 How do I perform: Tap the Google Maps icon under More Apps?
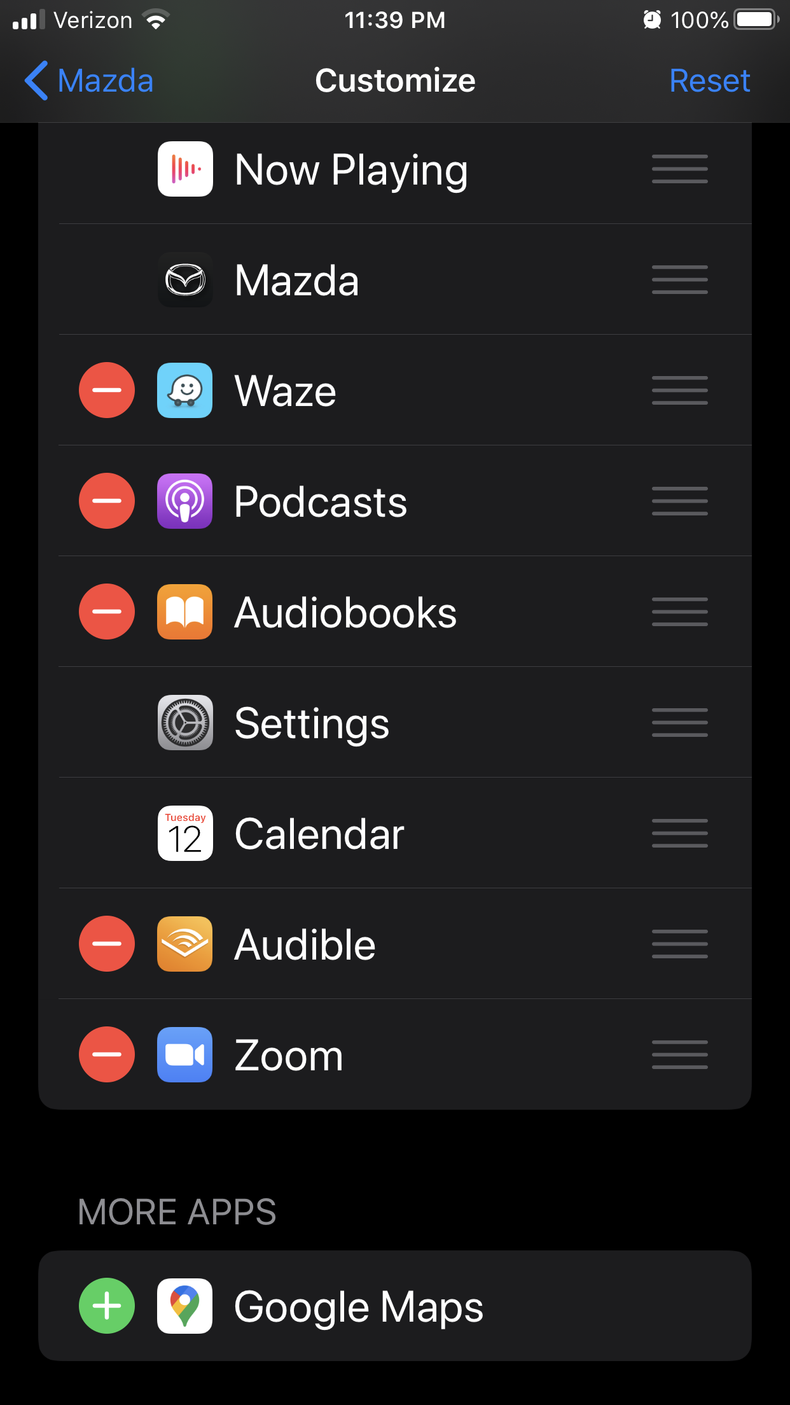(185, 1306)
